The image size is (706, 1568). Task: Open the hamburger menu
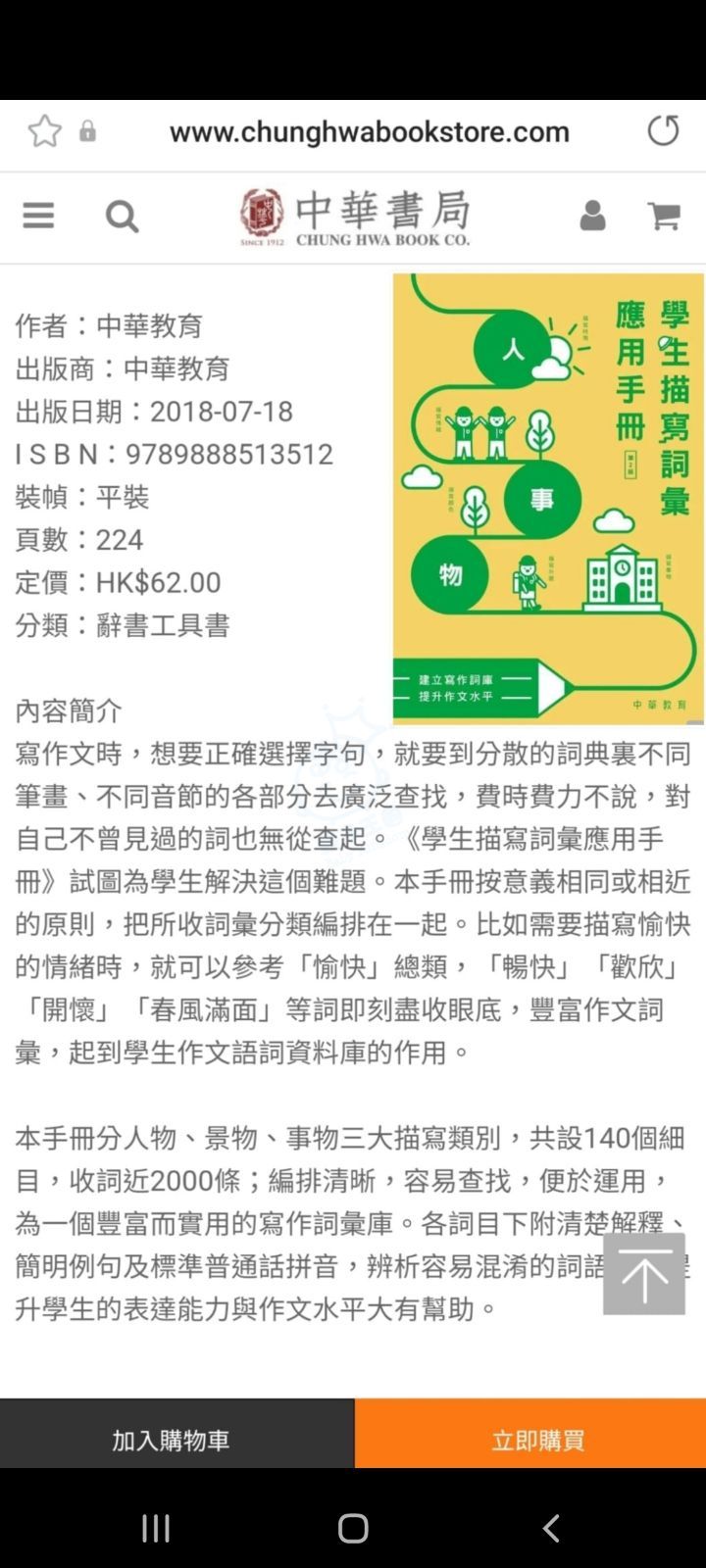point(39,216)
